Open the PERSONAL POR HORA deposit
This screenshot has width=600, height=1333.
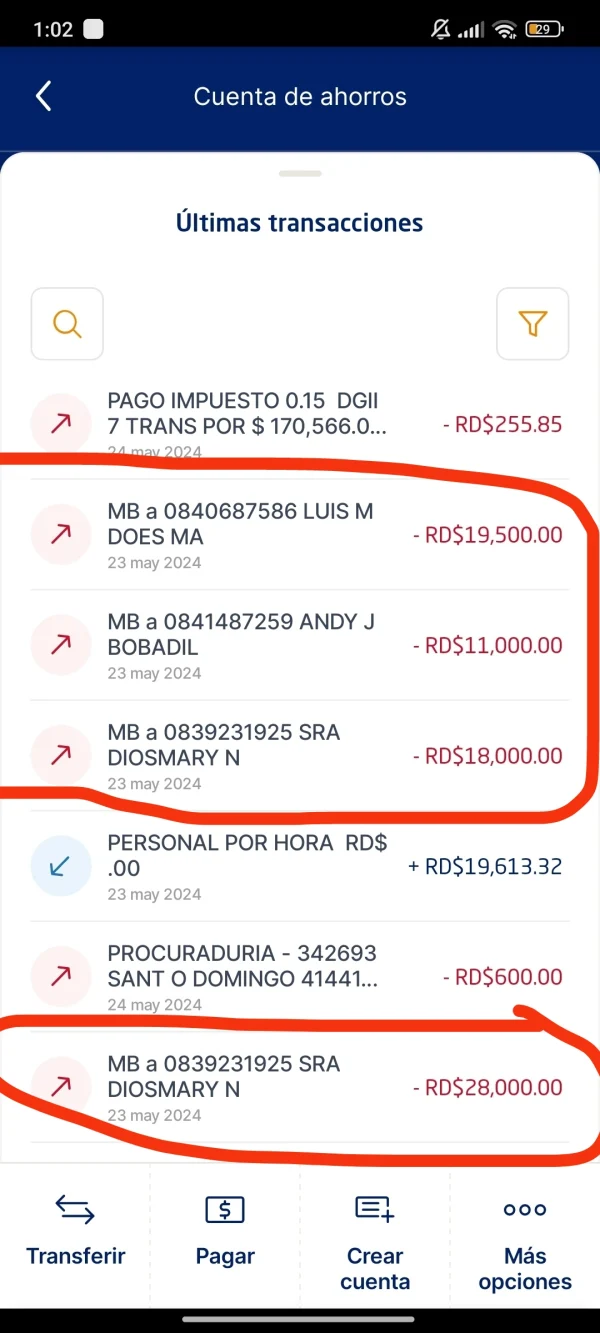tap(300, 866)
